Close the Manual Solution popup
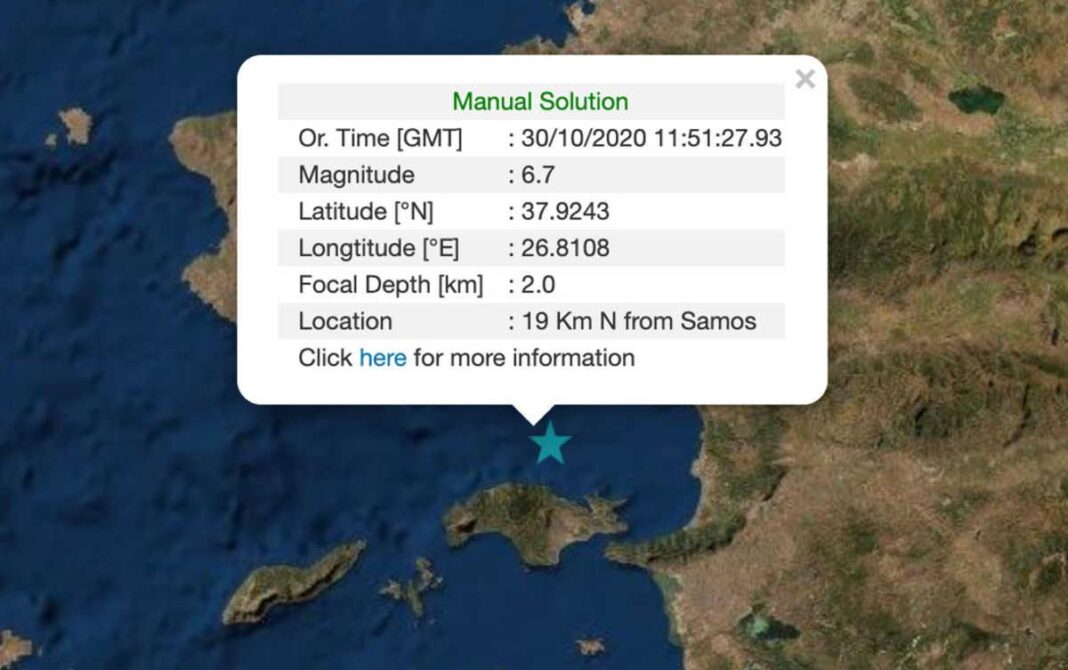The width and height of the screenshot is (1068, 670). tap(805, 79)
